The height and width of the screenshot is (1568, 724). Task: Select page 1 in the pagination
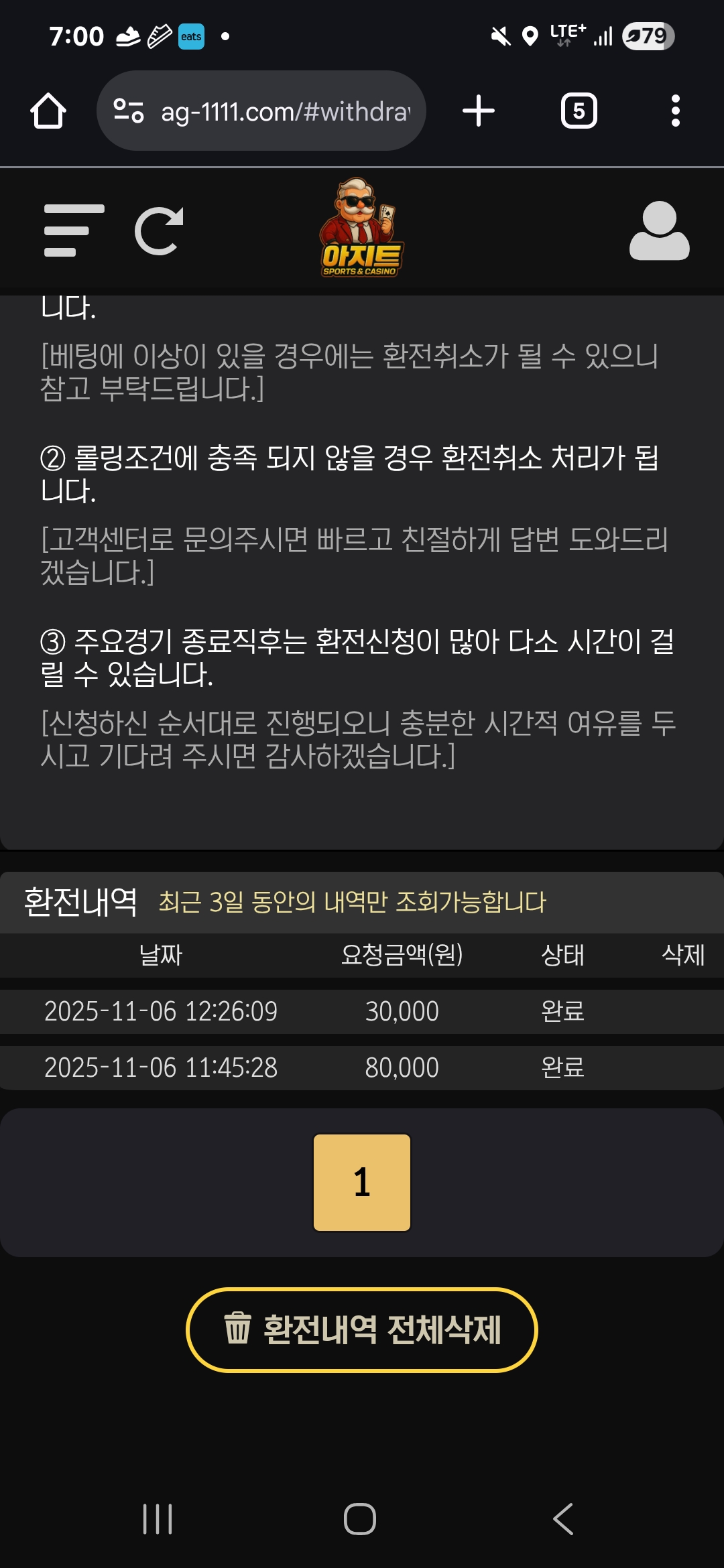click(x=362, y=1182)
